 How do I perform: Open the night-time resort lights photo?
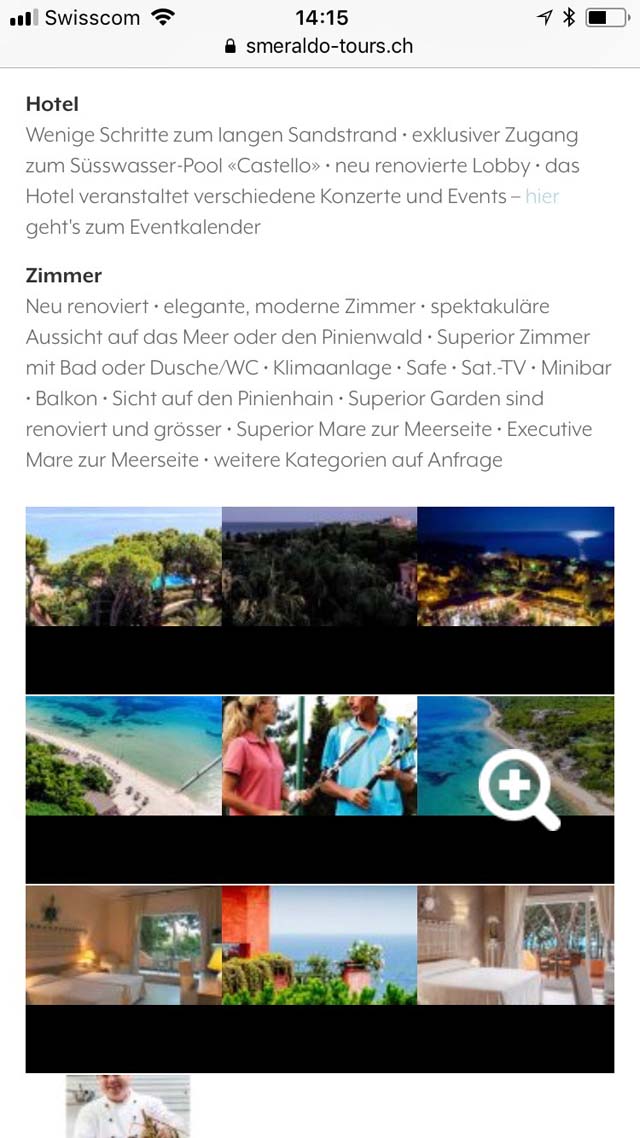point(516,566)
